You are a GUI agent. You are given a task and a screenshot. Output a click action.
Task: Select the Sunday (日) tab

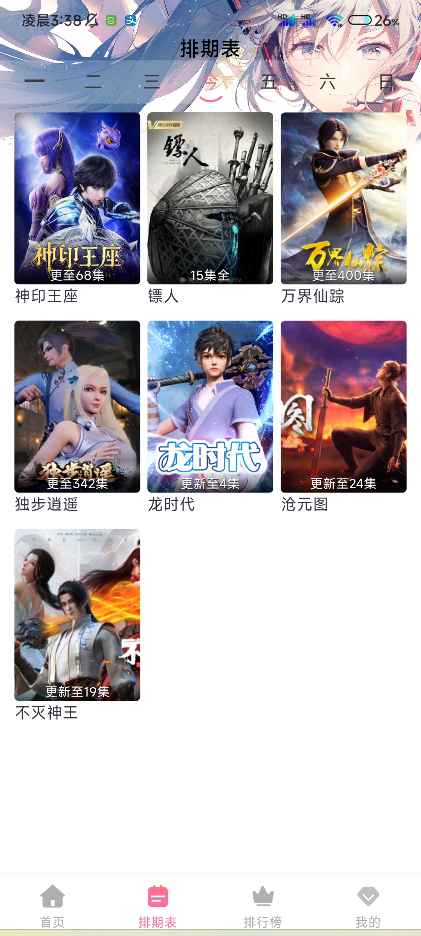(386, 82)
